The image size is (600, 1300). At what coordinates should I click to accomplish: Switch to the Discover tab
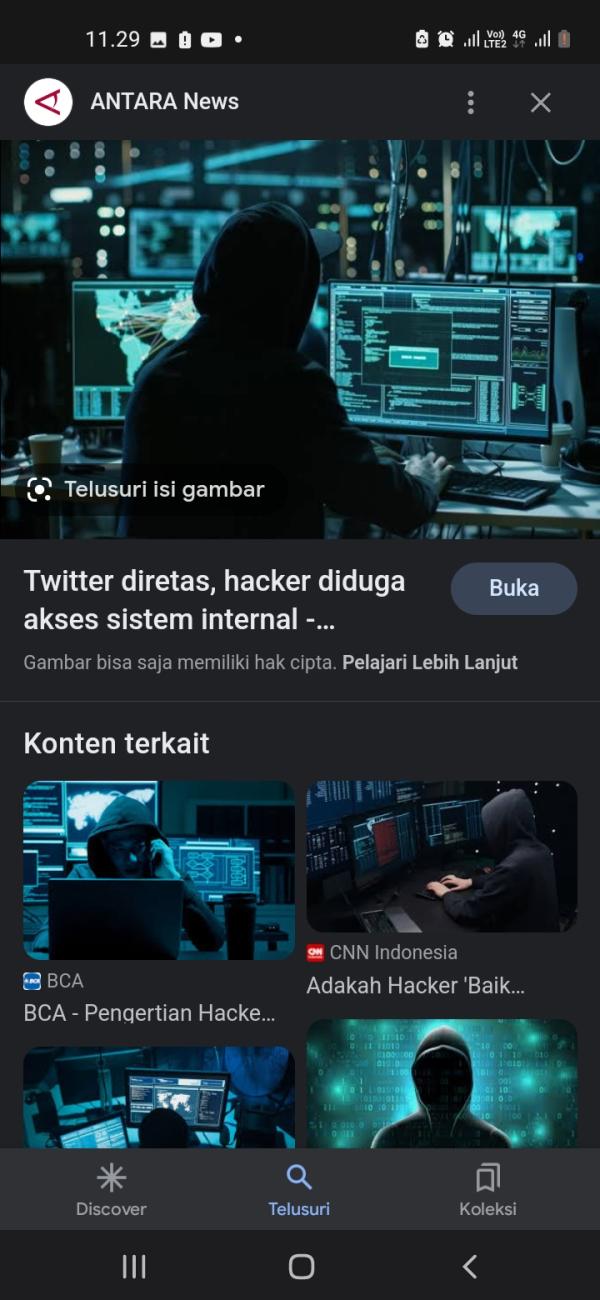pos(111,1190)
